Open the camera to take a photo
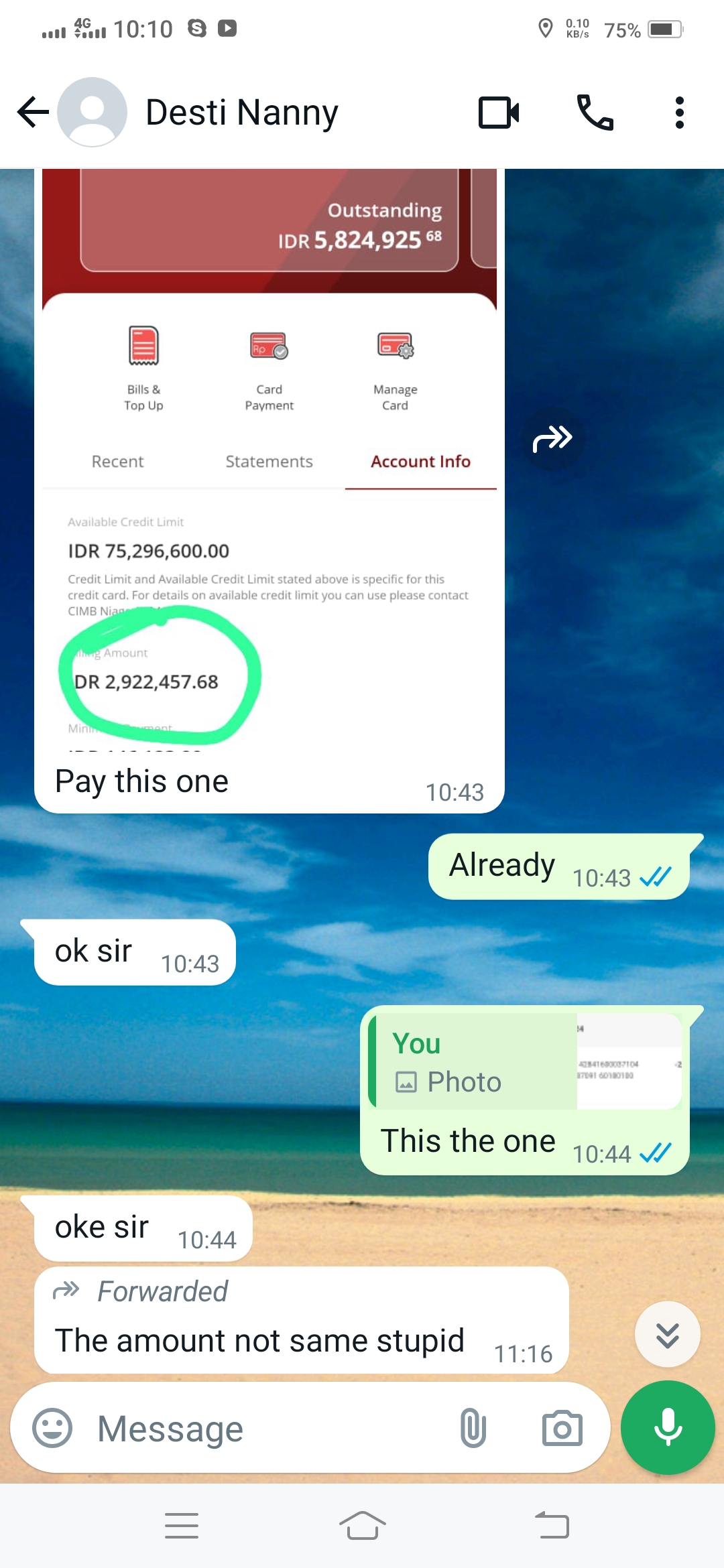This screenshot has height=1568, width=724. point(562,1428)
